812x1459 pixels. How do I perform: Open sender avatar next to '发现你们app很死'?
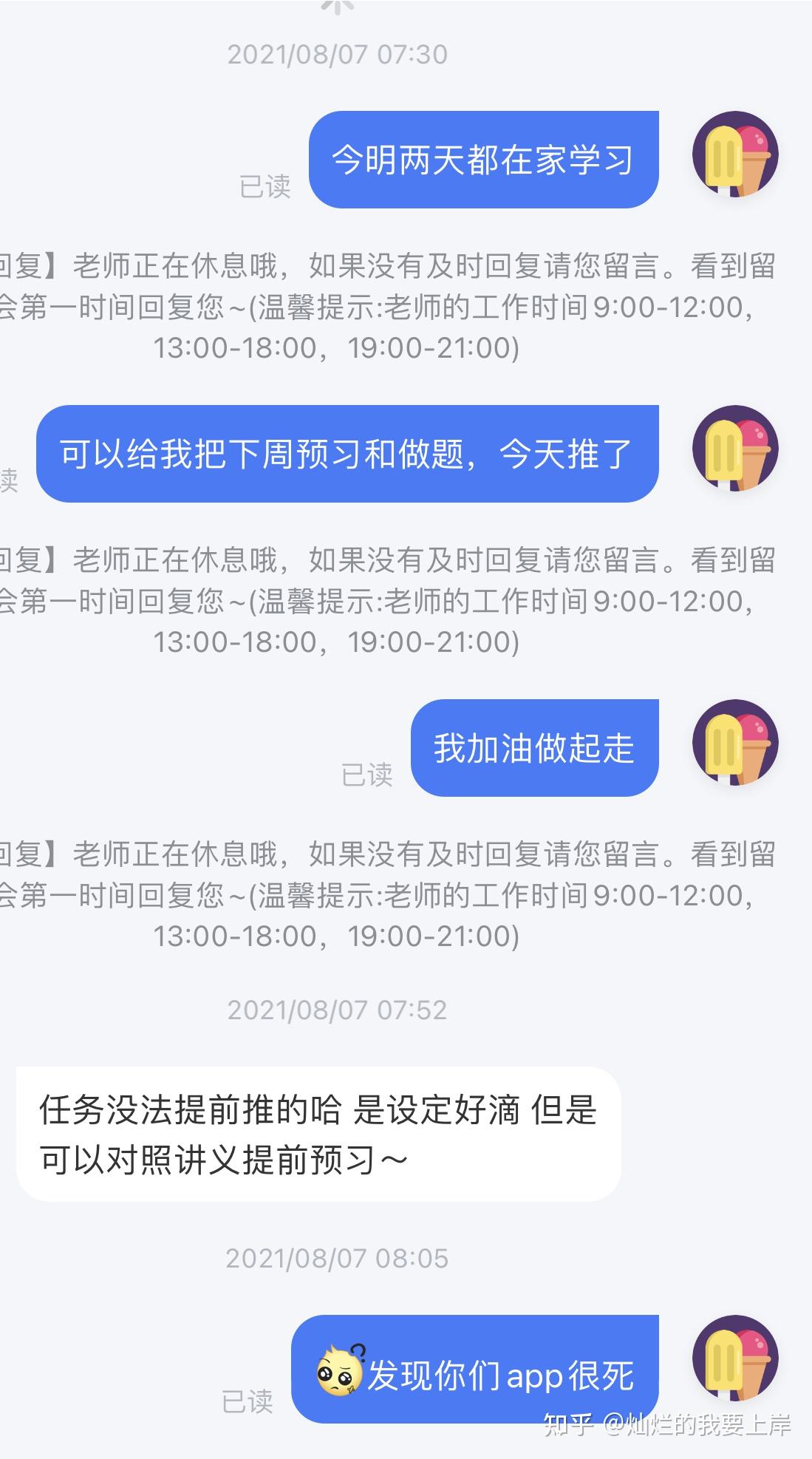point(734,1358)
